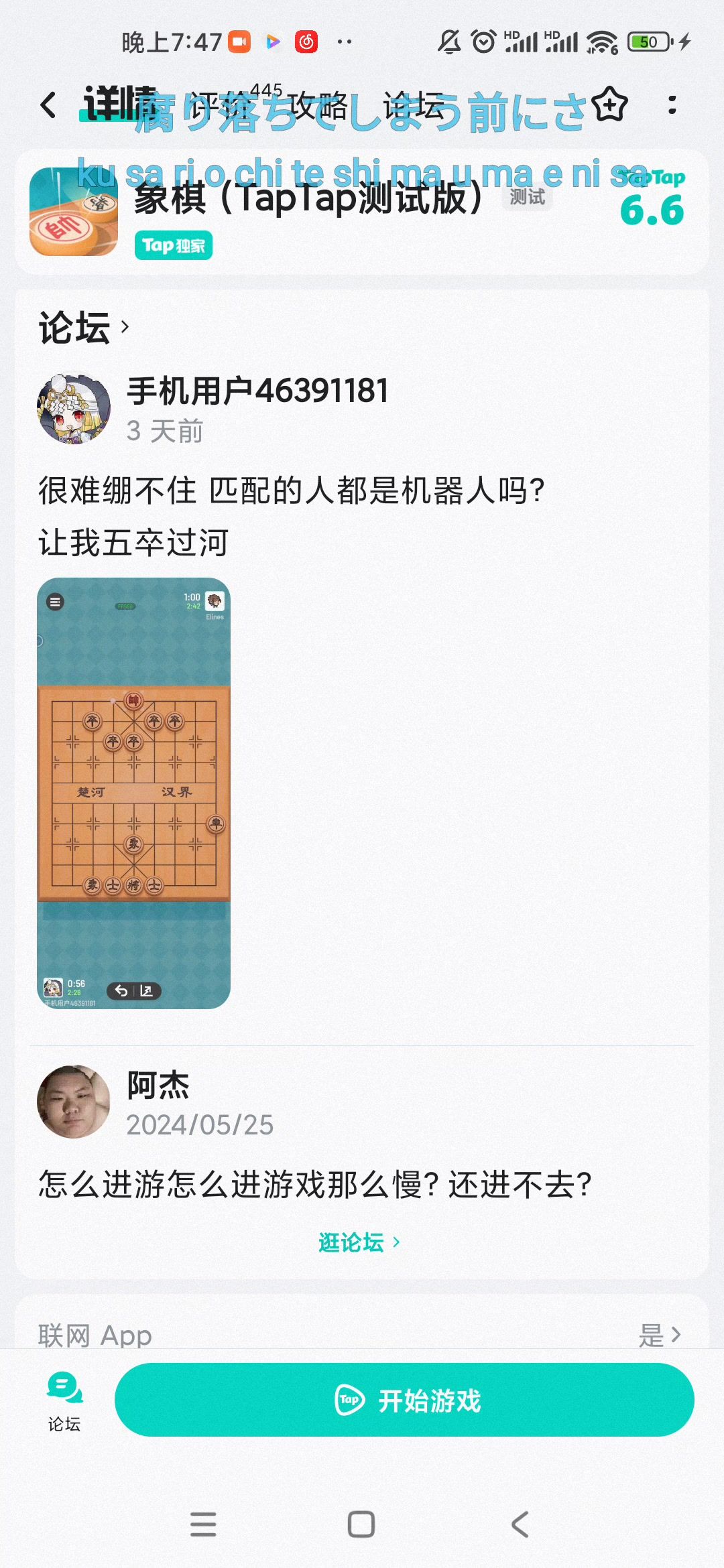
Task: Open 阿杰's post about slow loading
Action: (x=314, y=1184)
